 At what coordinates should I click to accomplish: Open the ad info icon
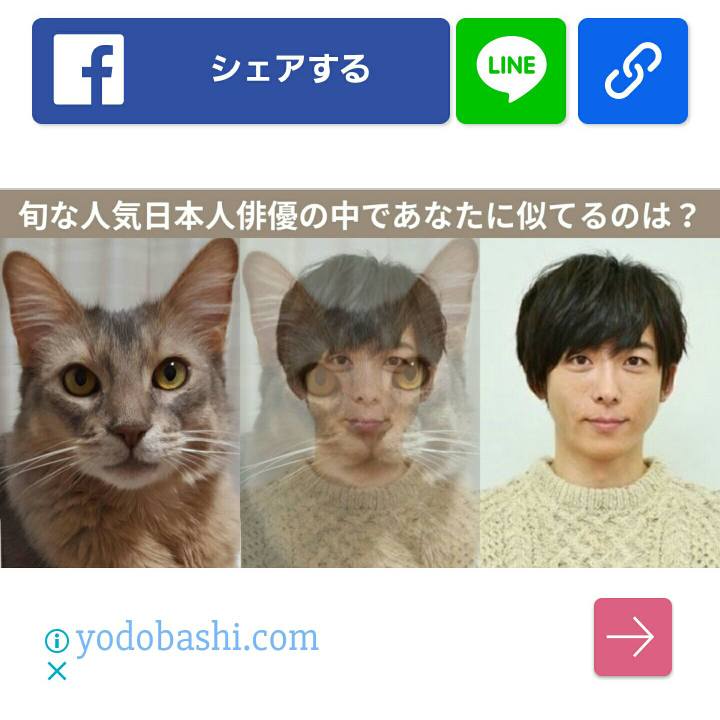[x=57, y=640]
